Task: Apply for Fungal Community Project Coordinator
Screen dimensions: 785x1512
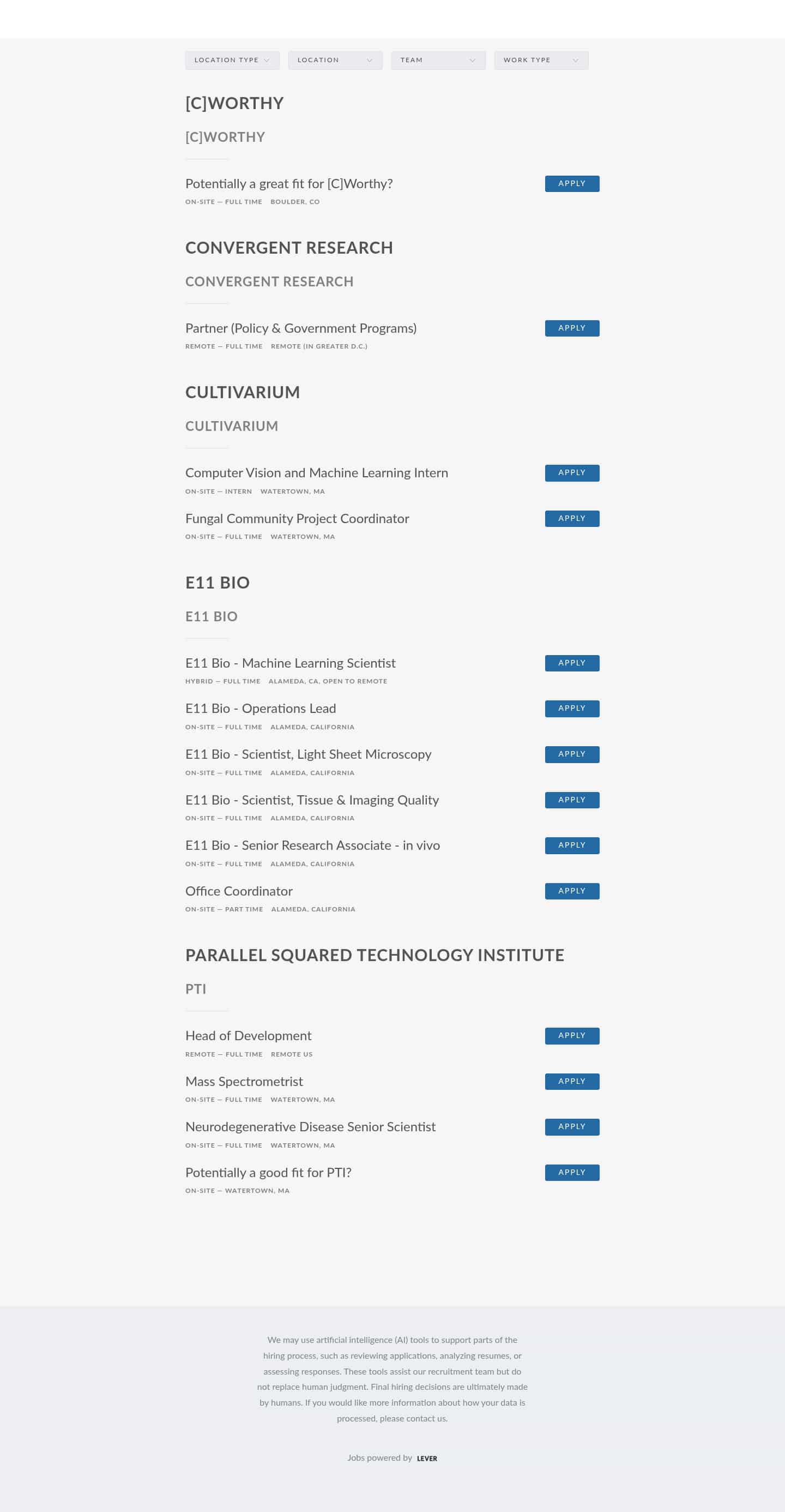Action: (572, 519)
